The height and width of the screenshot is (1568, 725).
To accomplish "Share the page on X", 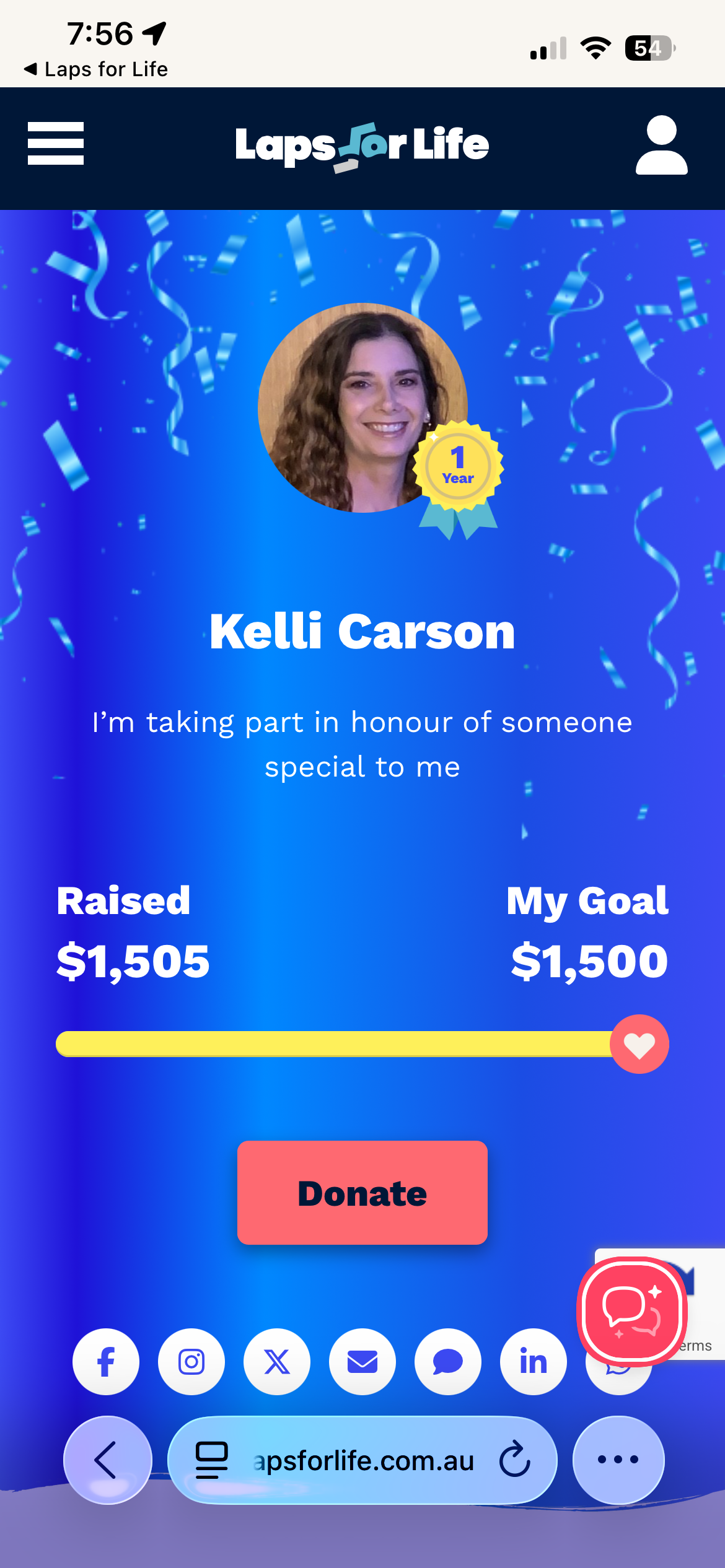I will [277, 1362].
